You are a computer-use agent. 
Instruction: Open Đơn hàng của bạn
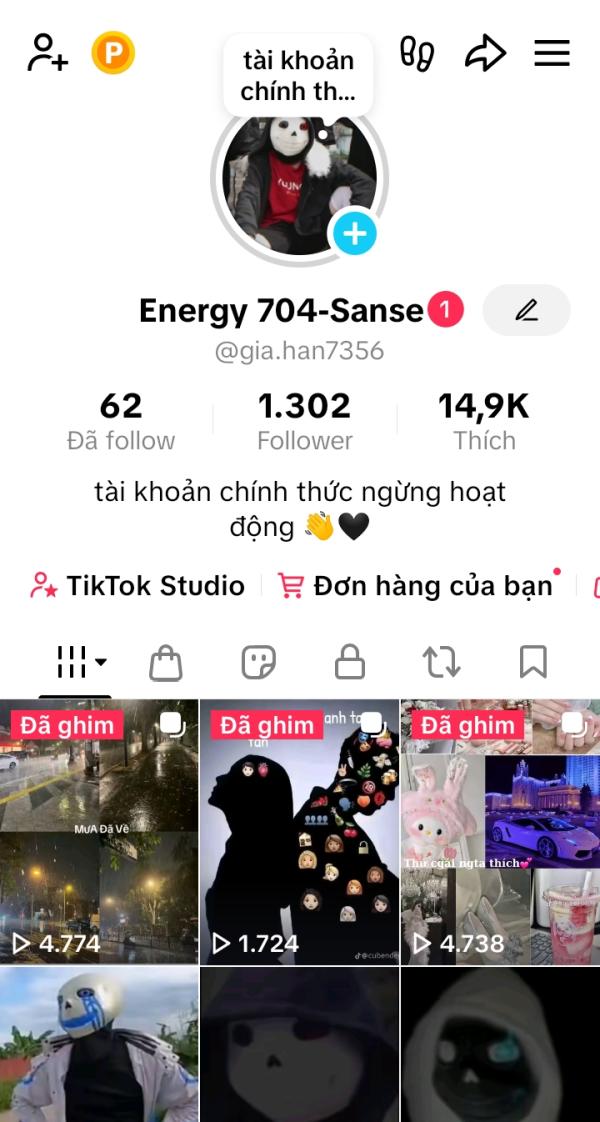point(419,586)
